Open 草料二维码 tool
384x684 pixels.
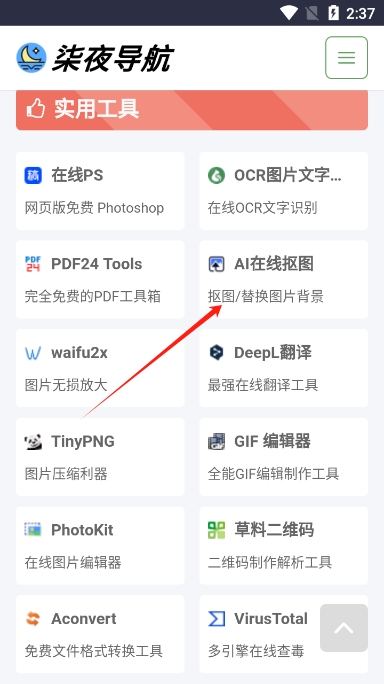pyautogui.click(x=284, y=545)
